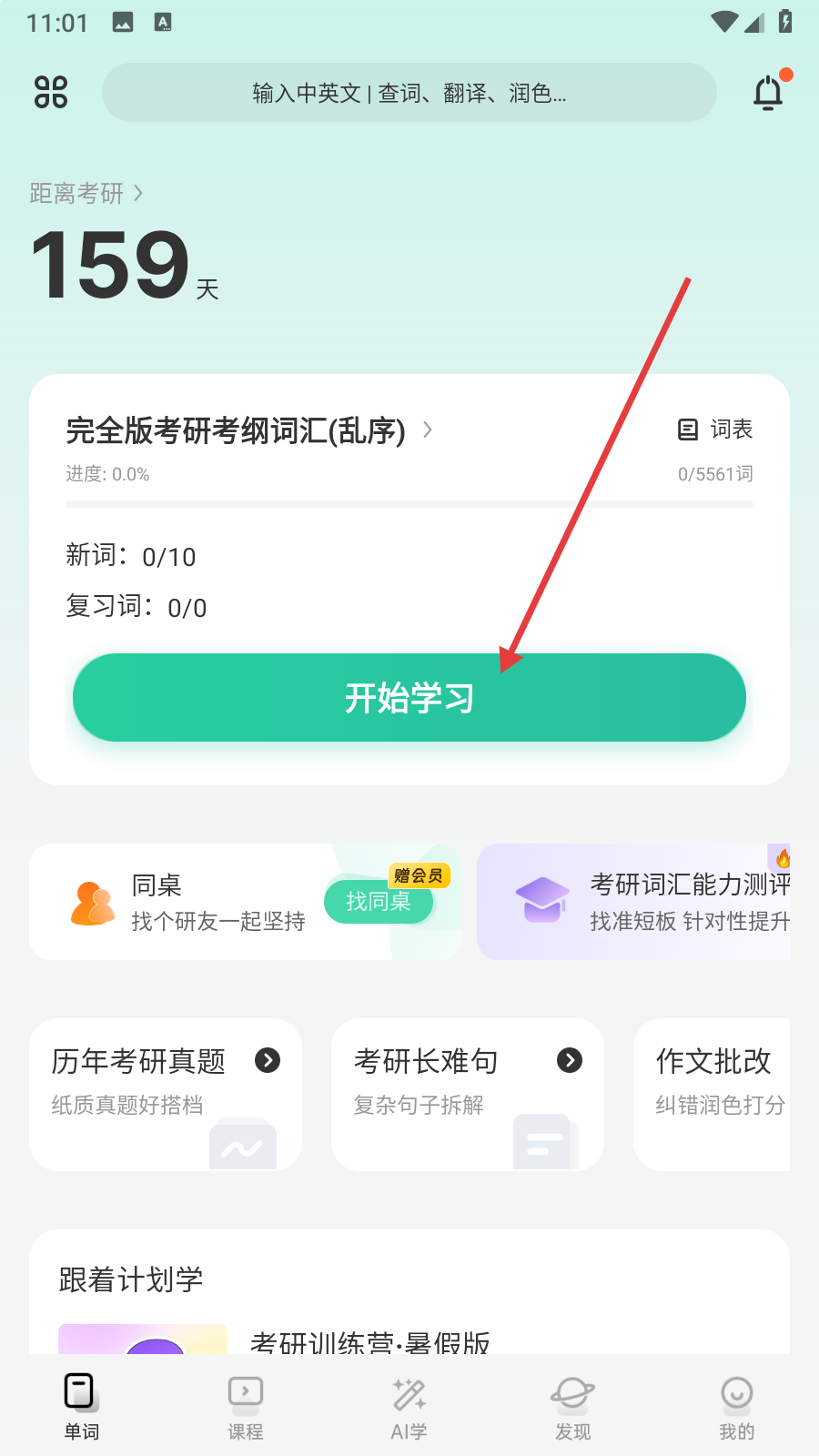819x1456 pixels.
Task: Open the four-square menu icon
Action: (51, 92)
